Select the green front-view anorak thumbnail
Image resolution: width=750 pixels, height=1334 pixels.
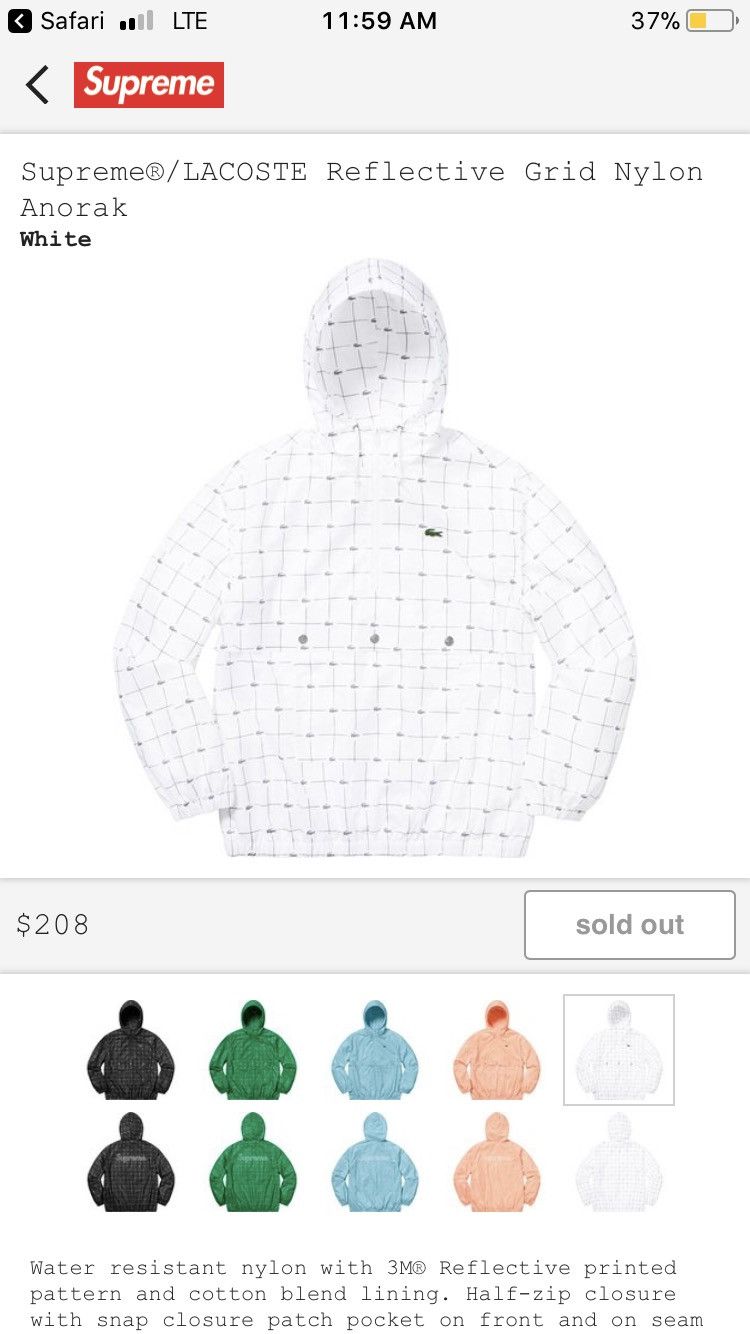pos(253,1049)
